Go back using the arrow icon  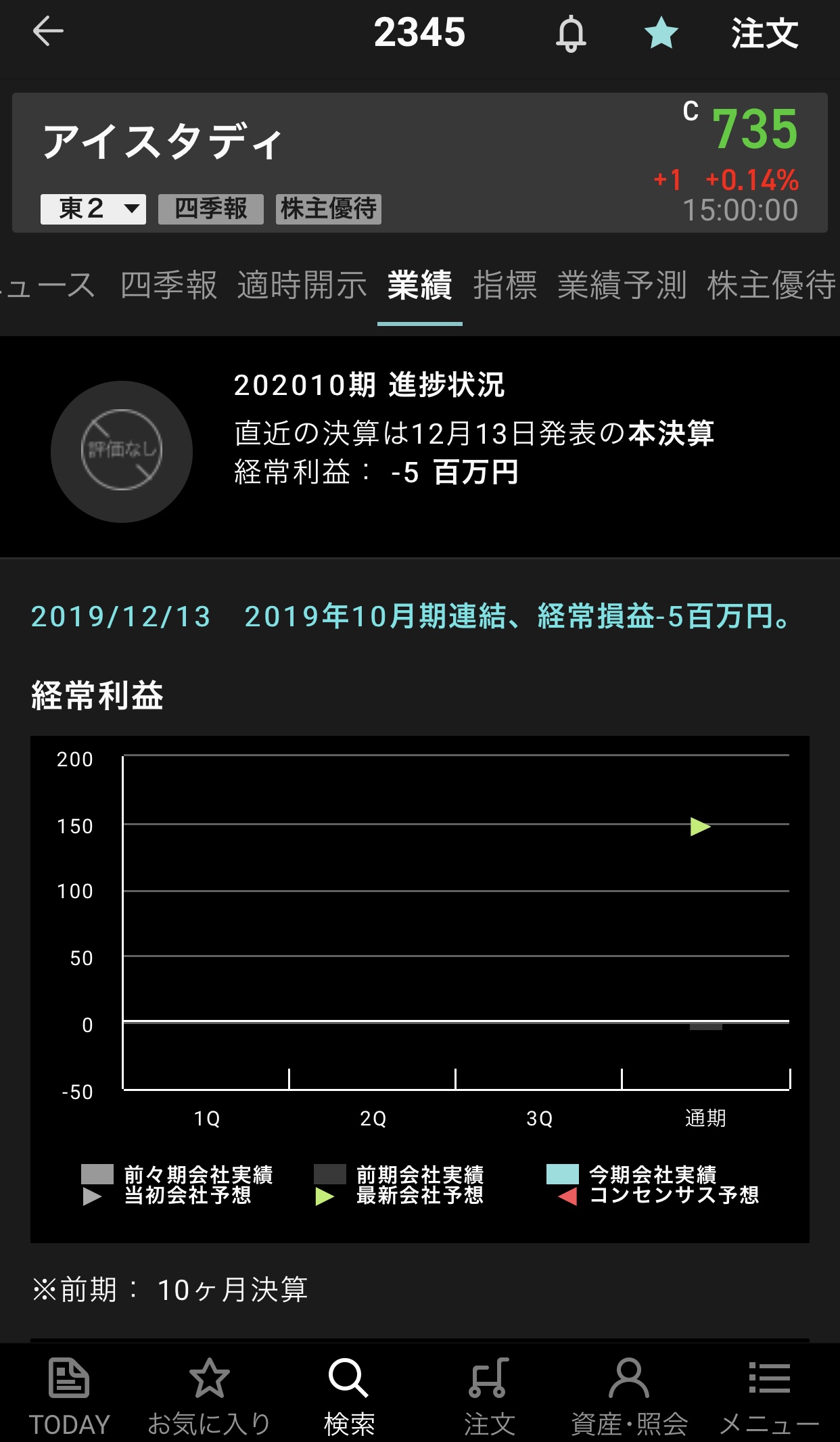[x=48, y=32]
